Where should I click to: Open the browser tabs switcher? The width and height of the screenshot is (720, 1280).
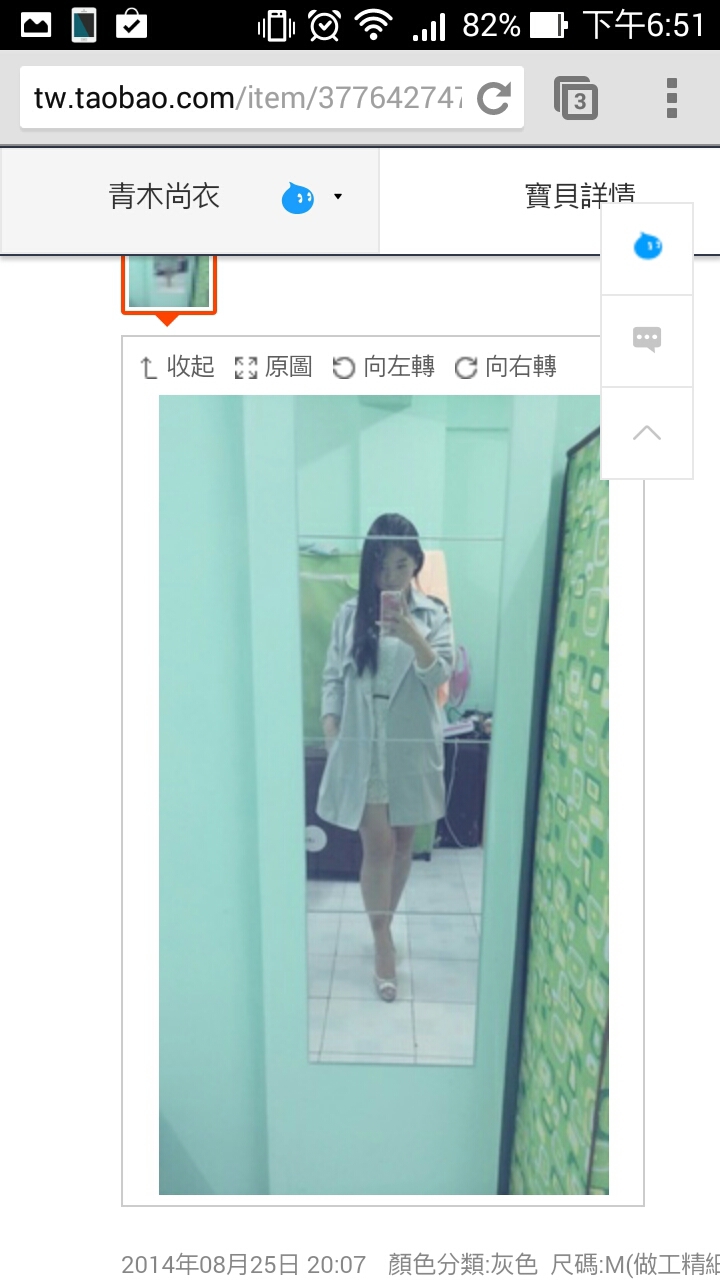(x=577, y=98)
